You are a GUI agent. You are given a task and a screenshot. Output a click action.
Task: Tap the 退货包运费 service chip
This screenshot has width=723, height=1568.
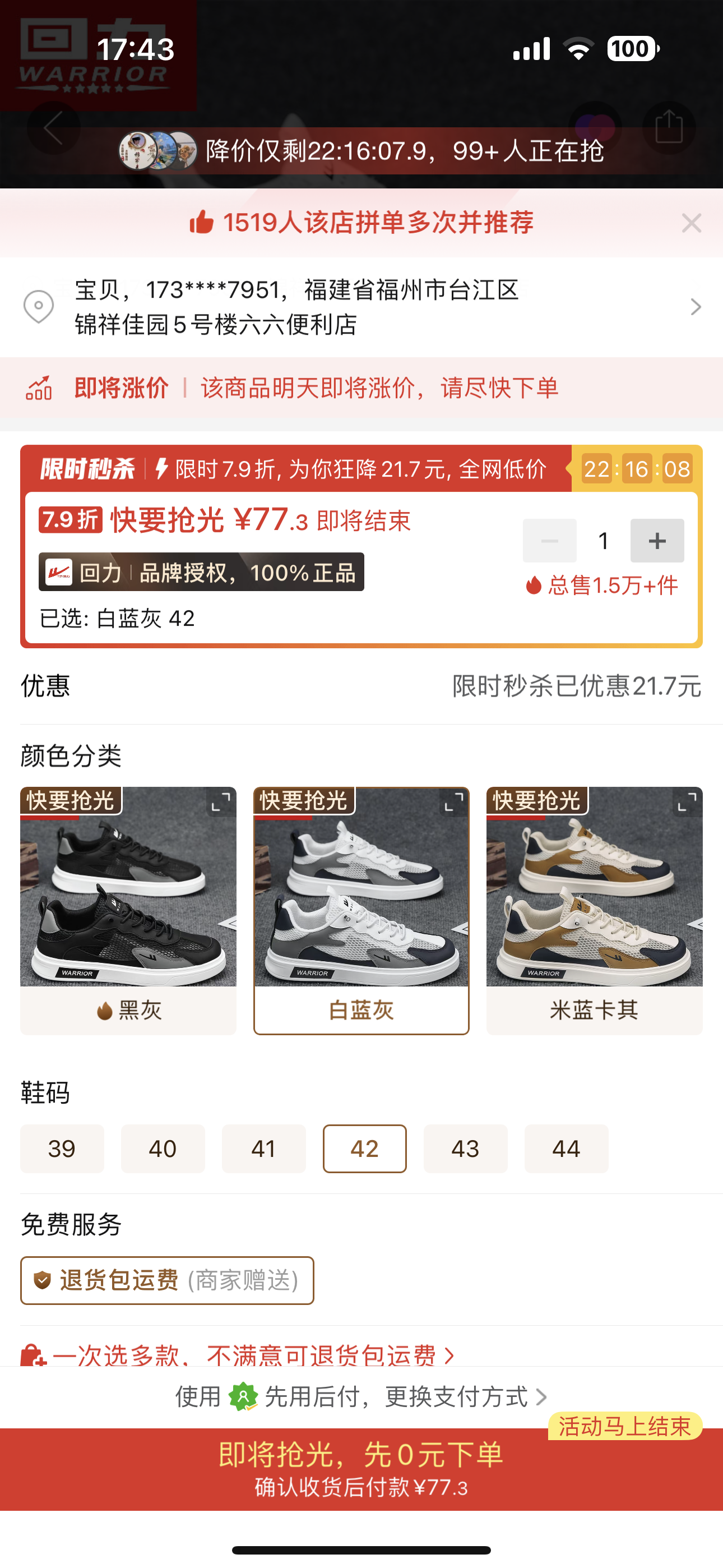pos(168,1280)
